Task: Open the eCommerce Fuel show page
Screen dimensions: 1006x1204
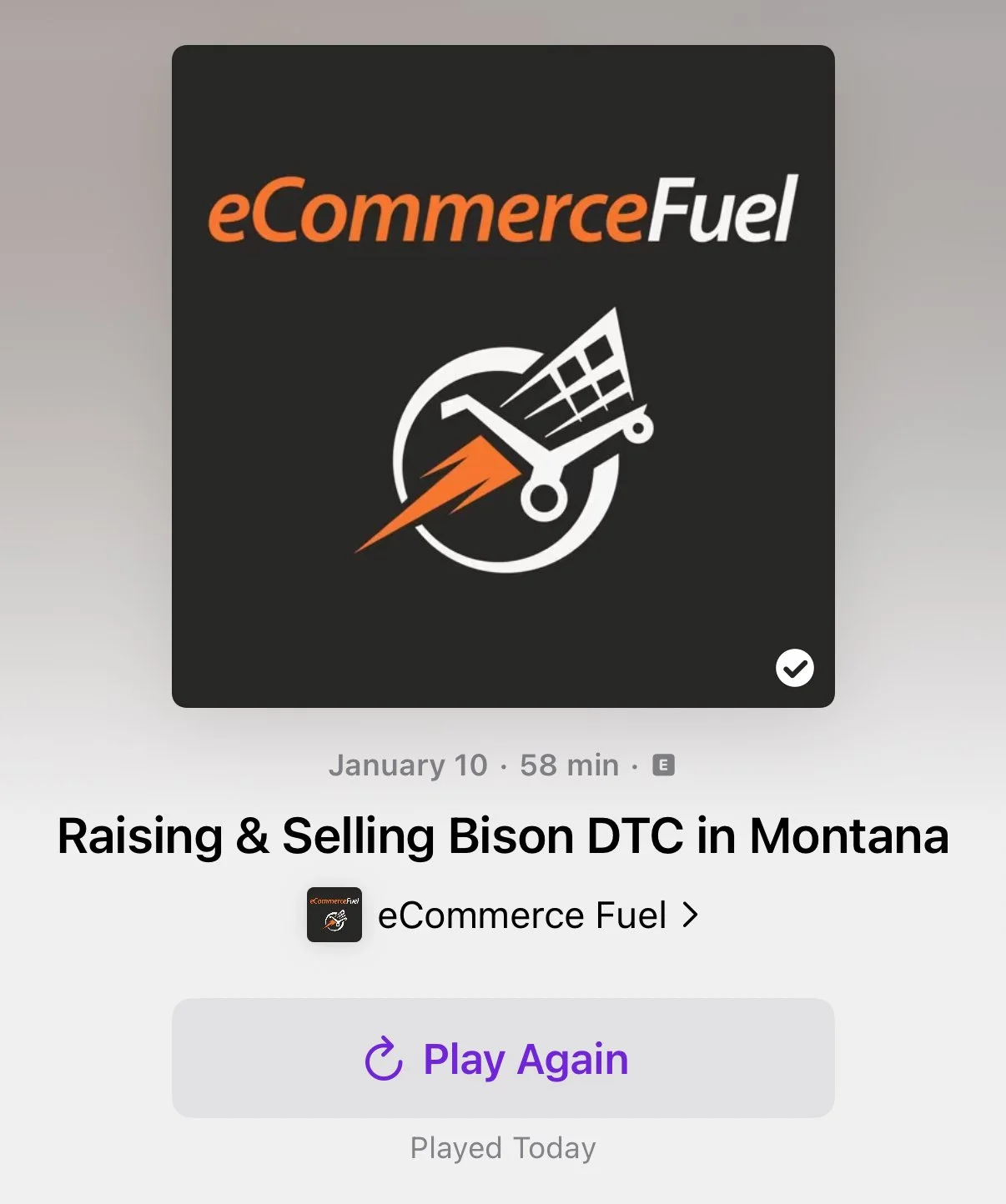Action: [522, 916]
